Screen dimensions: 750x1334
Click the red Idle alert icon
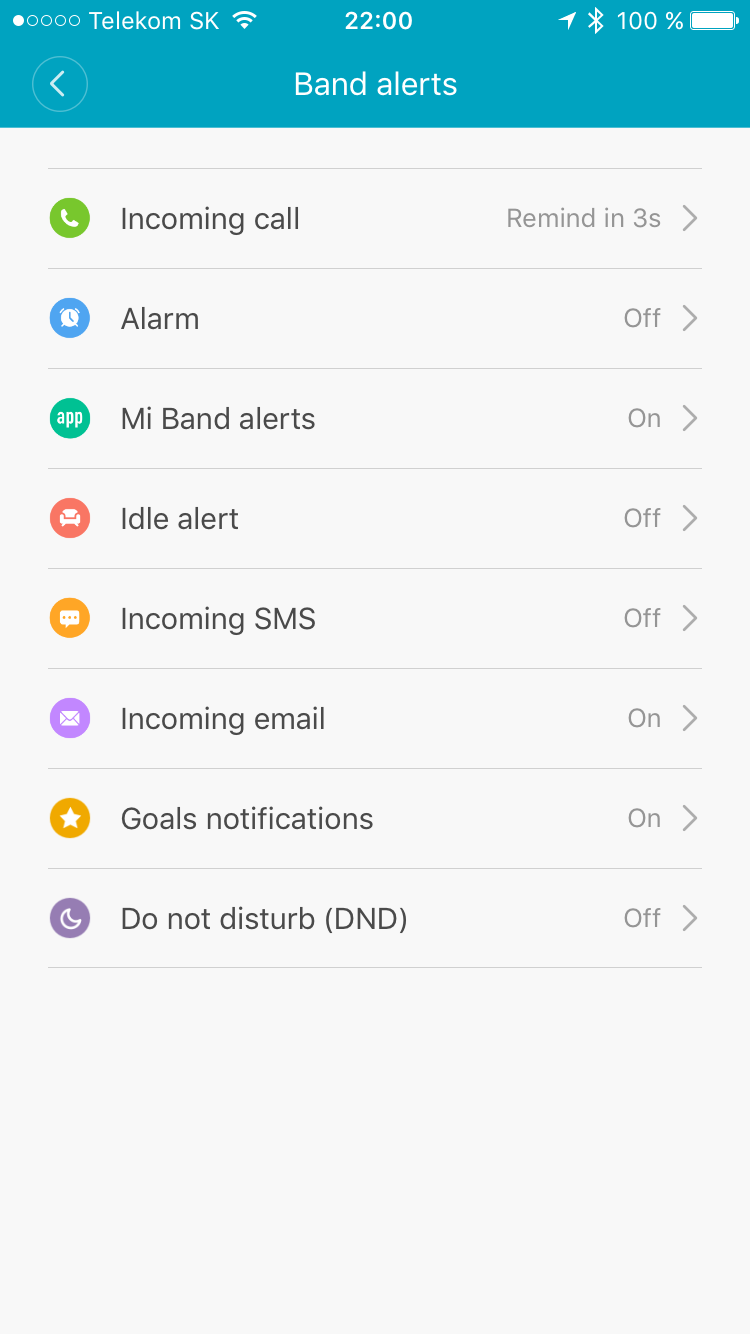click(69, 518)
